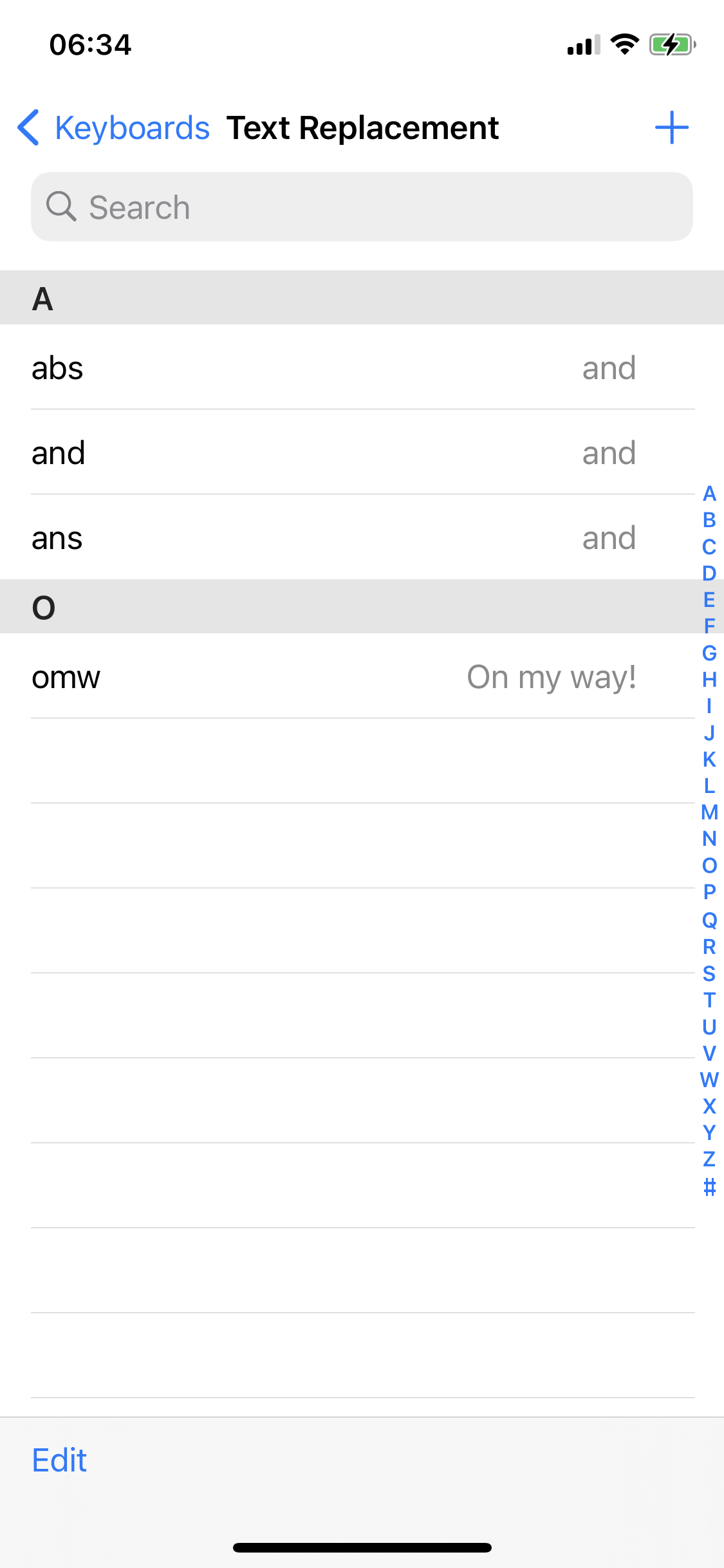Image resolution: width=724 pixels, height=1568 pixels.
Task: Tap Edit to manage replacements
Action: 59,1460
